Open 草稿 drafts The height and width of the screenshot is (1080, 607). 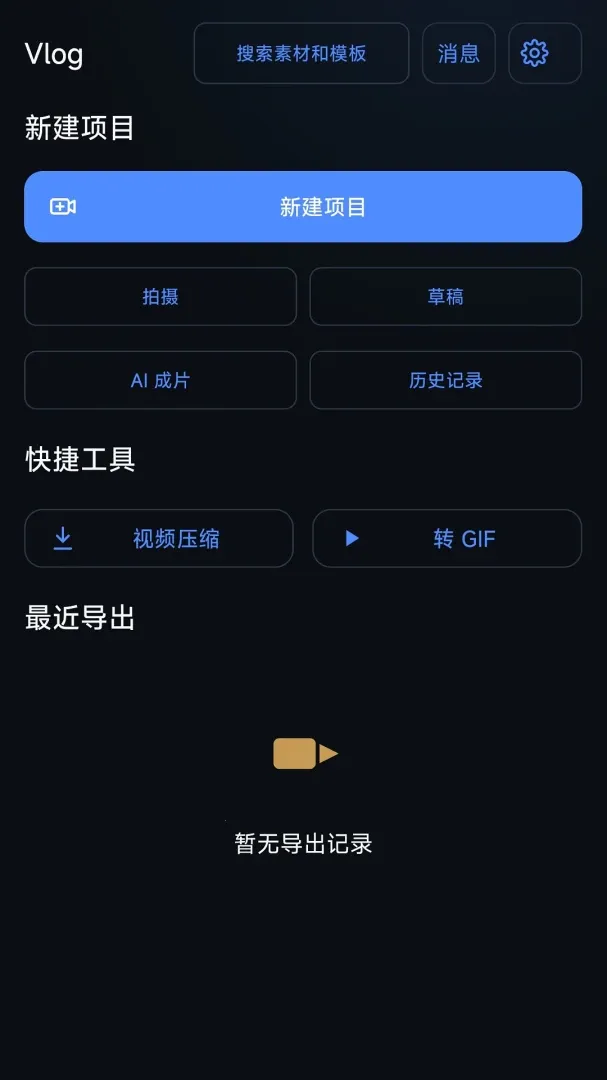[x=446, y=296]
